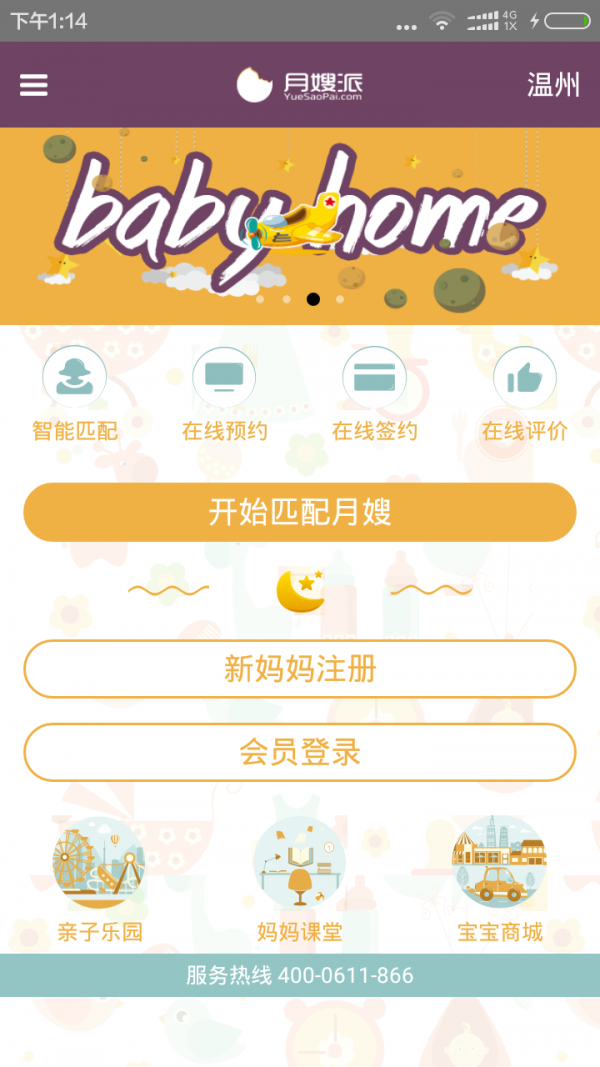Open the hamburger drawer menu
600x1067 pixels.
[34, 85]
